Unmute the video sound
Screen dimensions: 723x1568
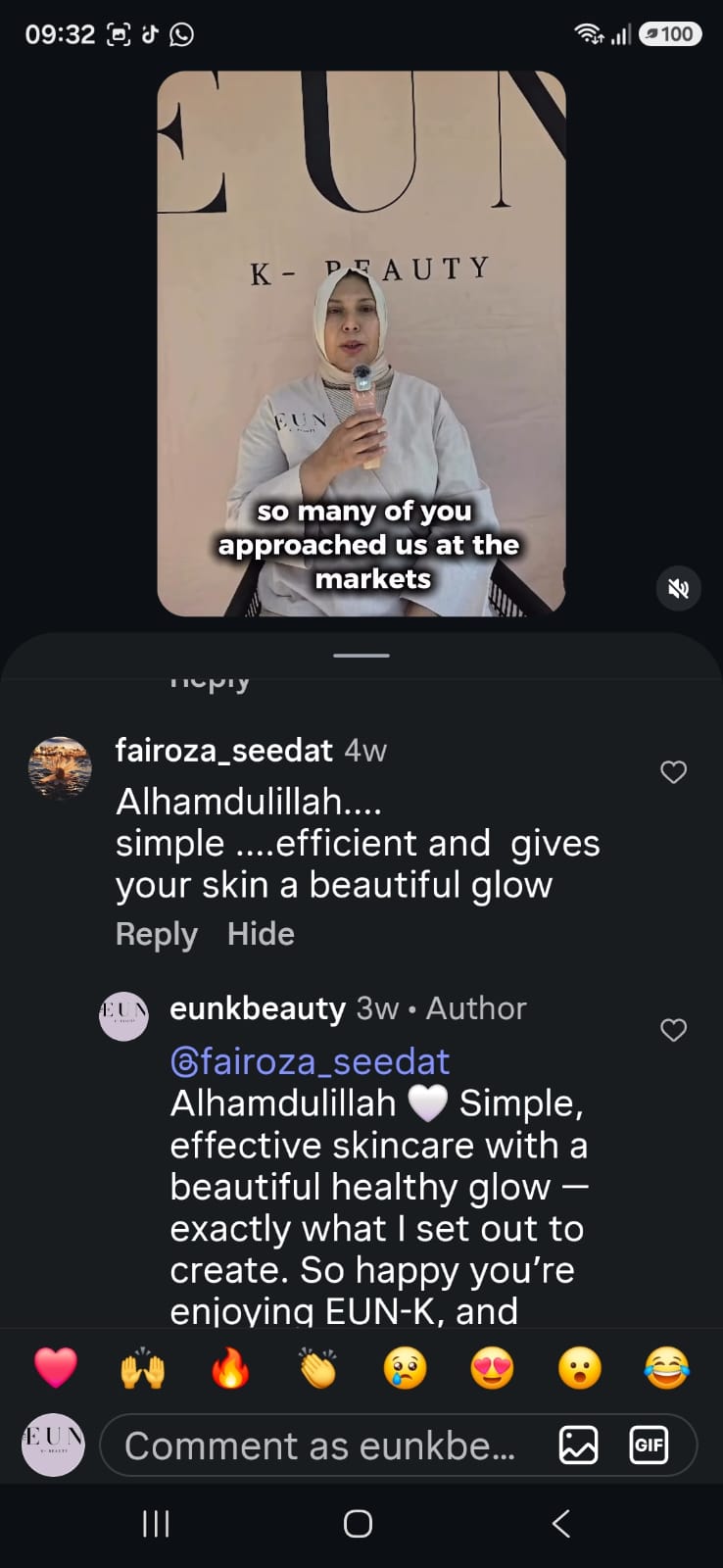pyautogui.click(x=678, y=588)
